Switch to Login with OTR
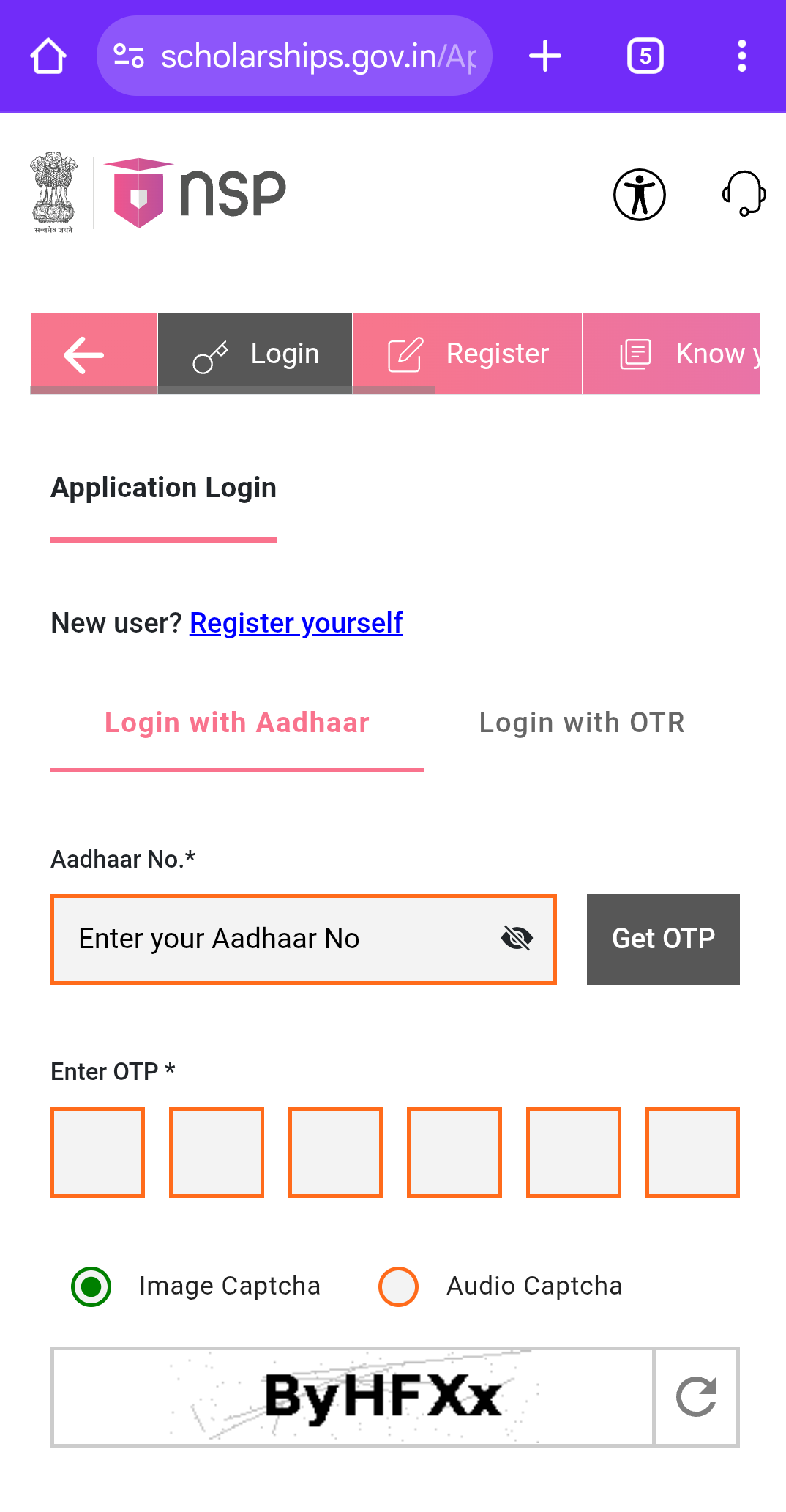Screen dimensions: 786x1512 [x=582, y=723]
